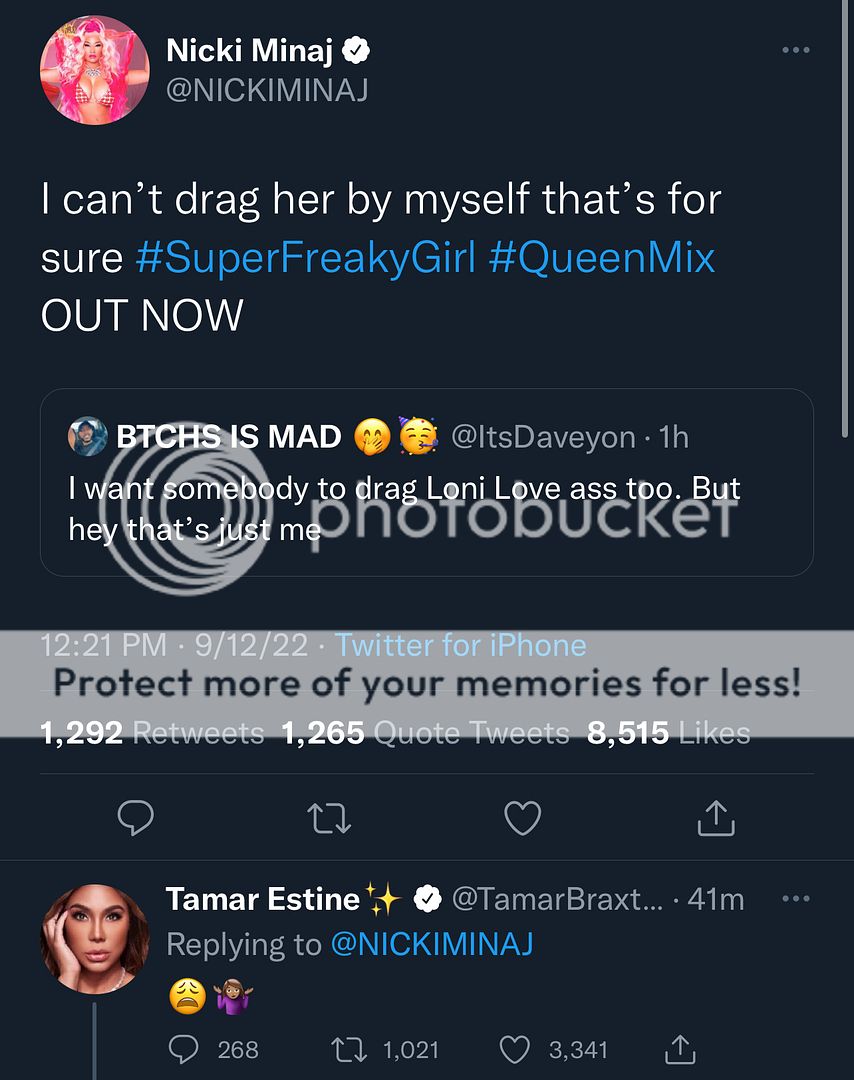Image resolution: width=854 pixels, height=1080 pixels.
Task: View who liked the tweet with 8,515 Likes
Action: pos(669,734)
